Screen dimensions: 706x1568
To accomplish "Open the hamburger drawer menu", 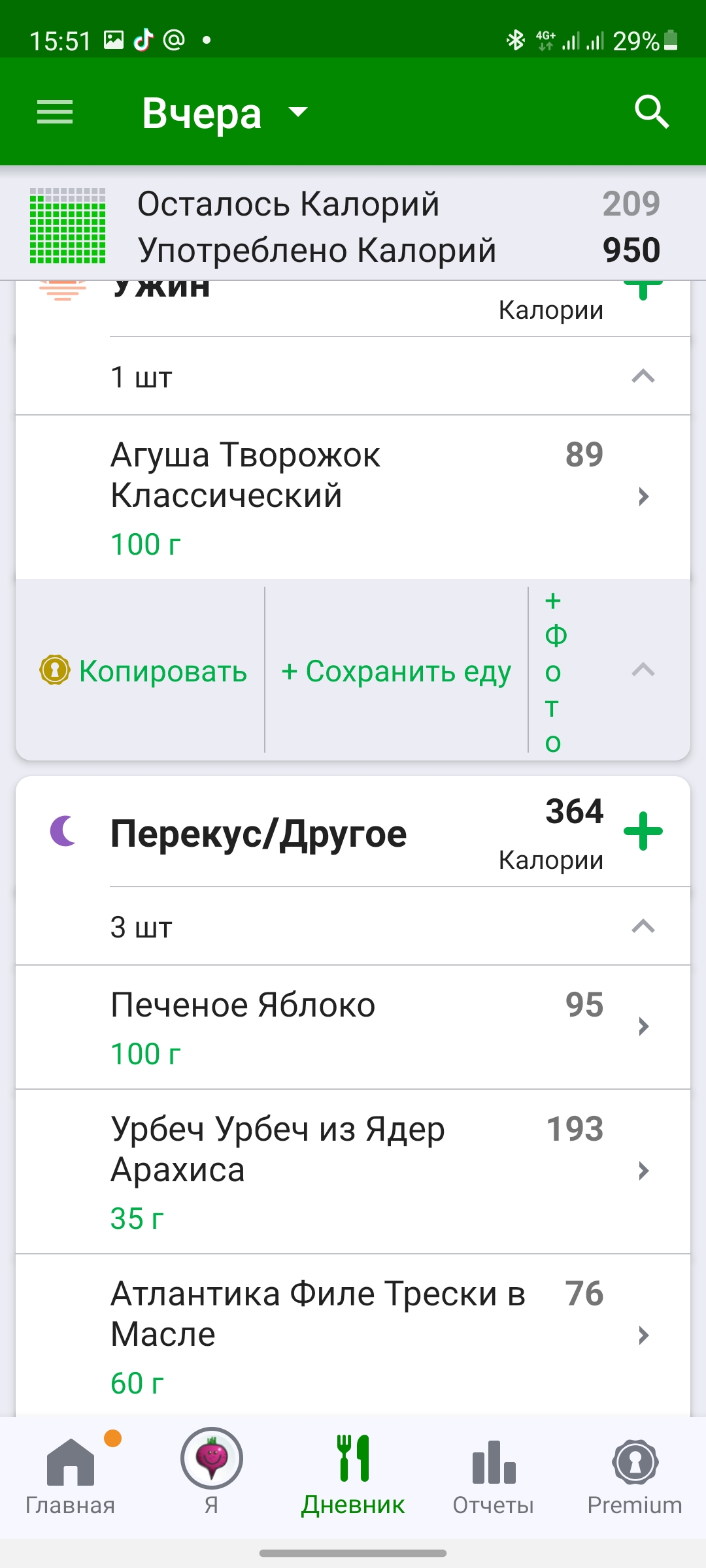I will pos(55,112).
